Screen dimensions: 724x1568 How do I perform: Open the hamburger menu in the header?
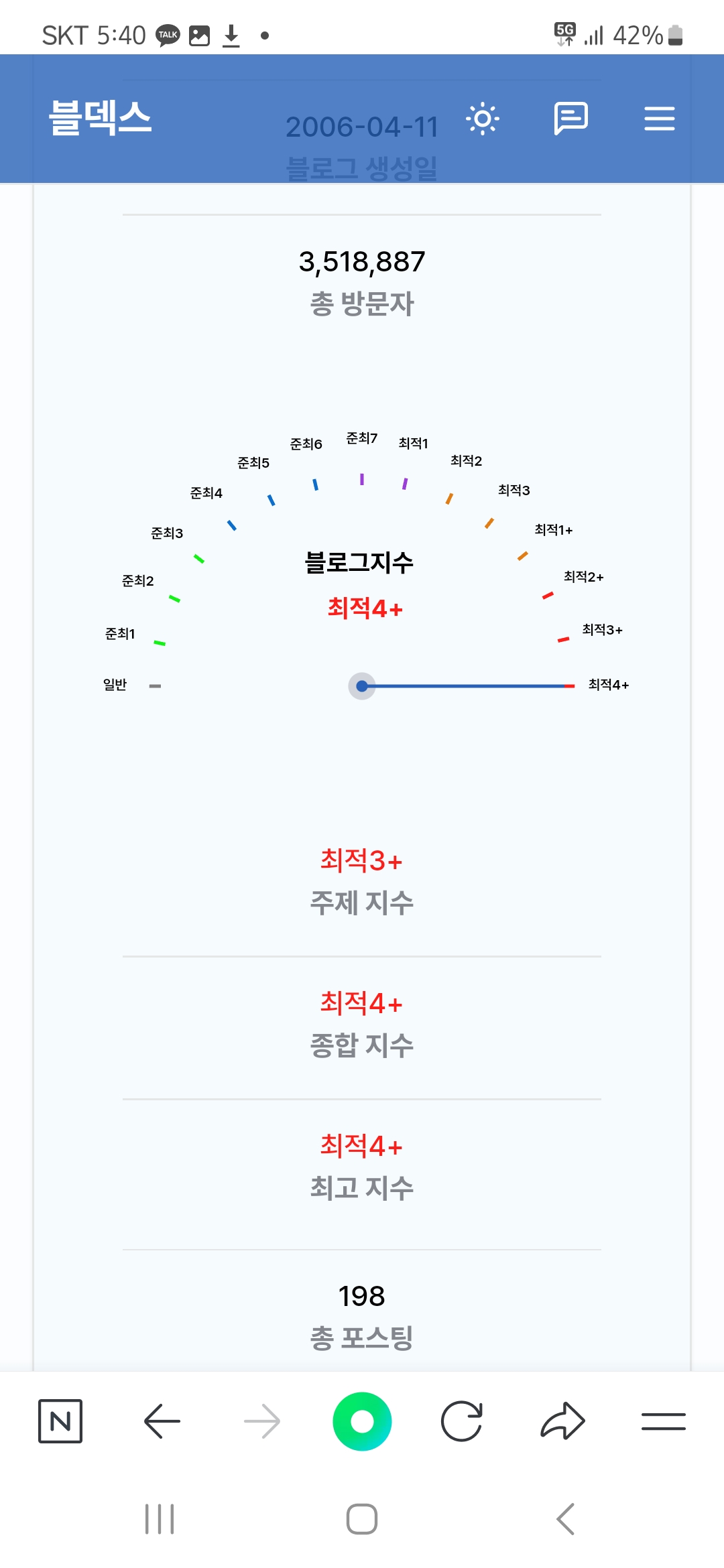pyautogui.click(x=659, y=119)
